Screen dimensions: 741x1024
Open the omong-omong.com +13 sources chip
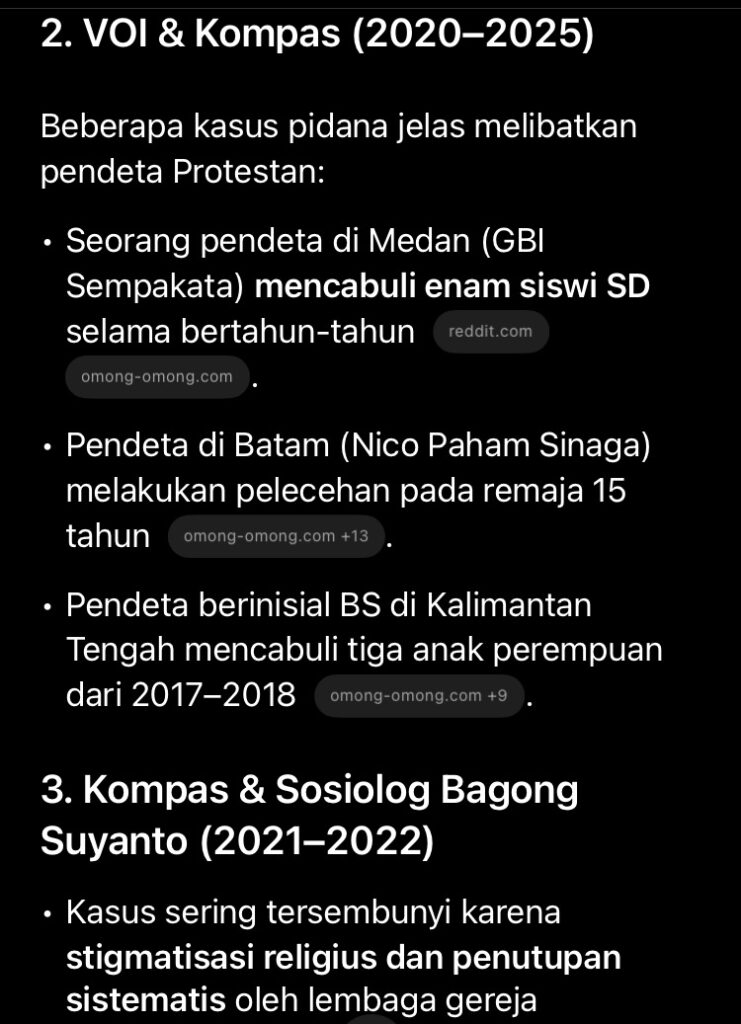click(x=276, y=536)
